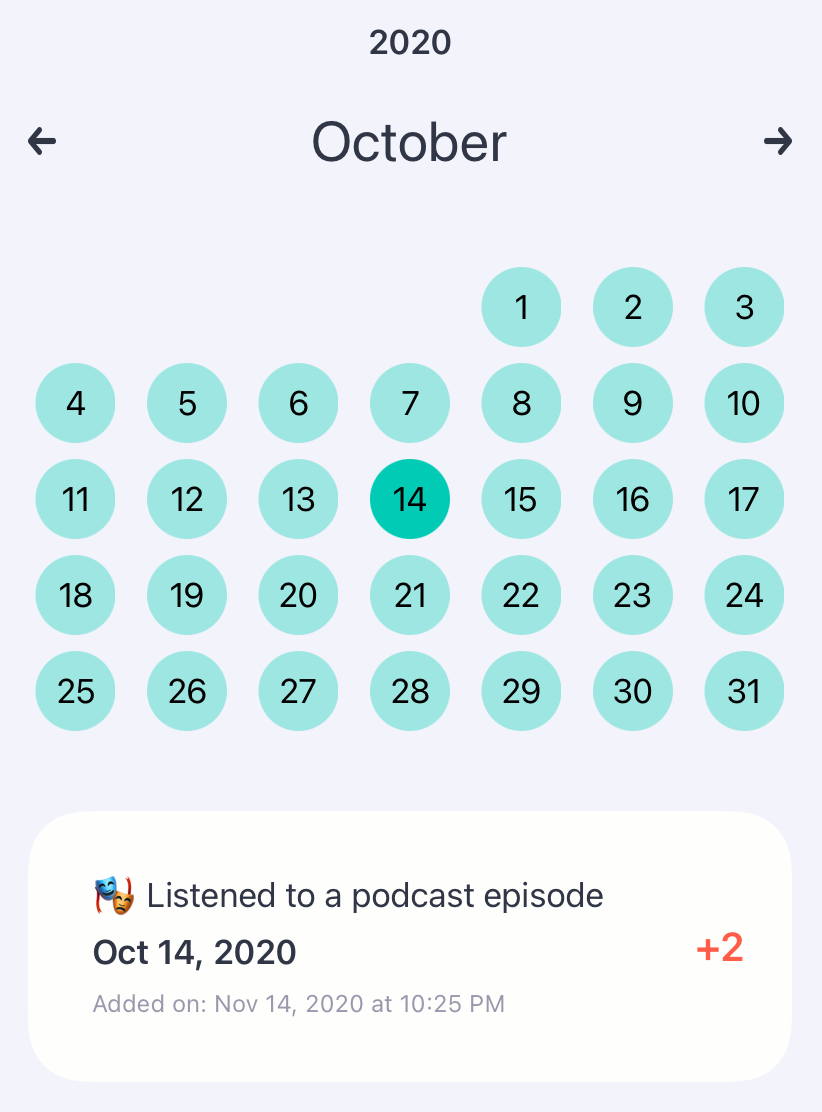Select day 29 on the calendar
The image size is (822, 1112).
pos(521,690)
